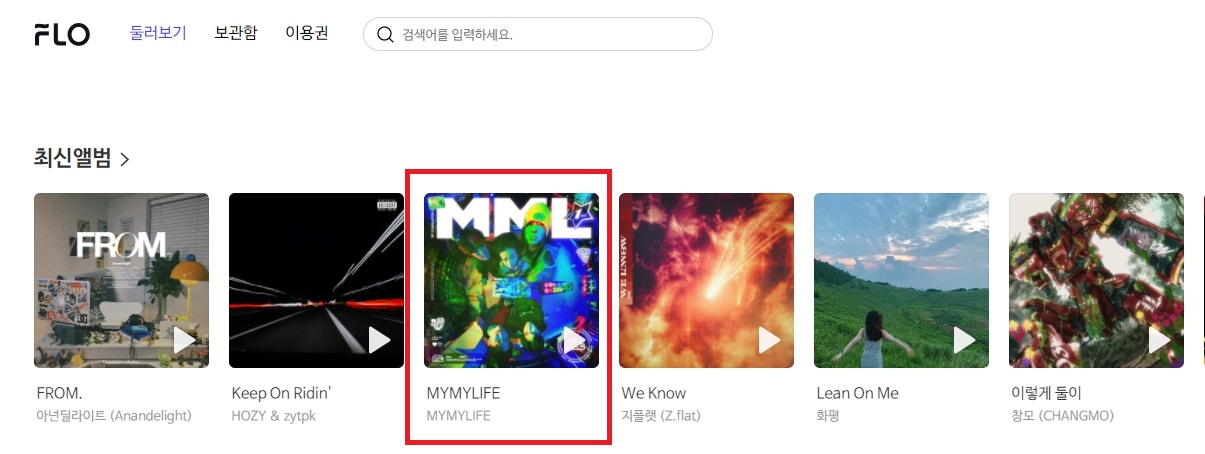Image resolution: width=1205 pixels, height=454 pixels.
Task: Play the 이렇게 둘이 album
Action: tap(1160, 340)
